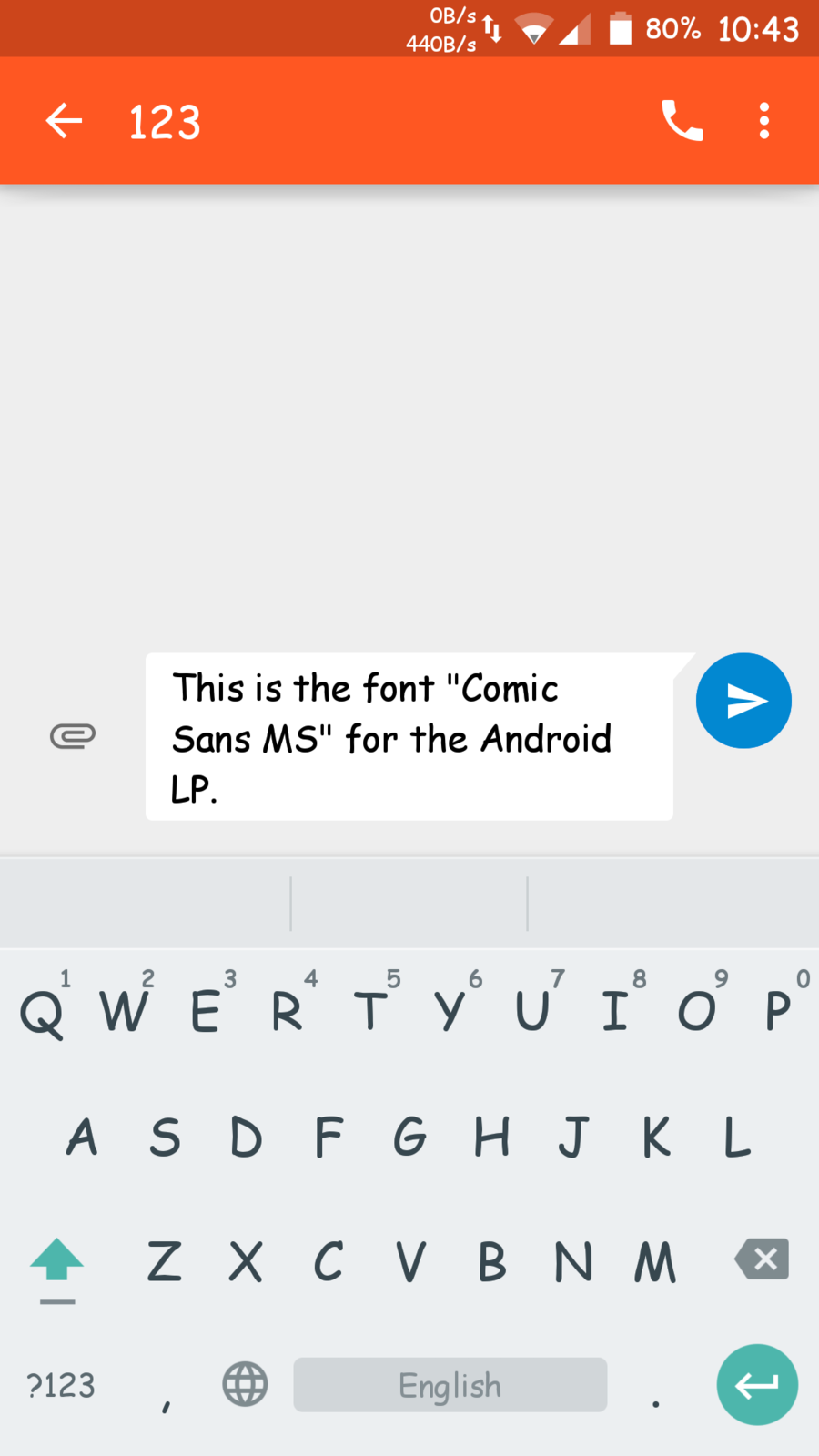Image resolution: width=819 pixels, height=1456 pixels.
Task: Place the cursor in the message text field
Action: [409, 737]
